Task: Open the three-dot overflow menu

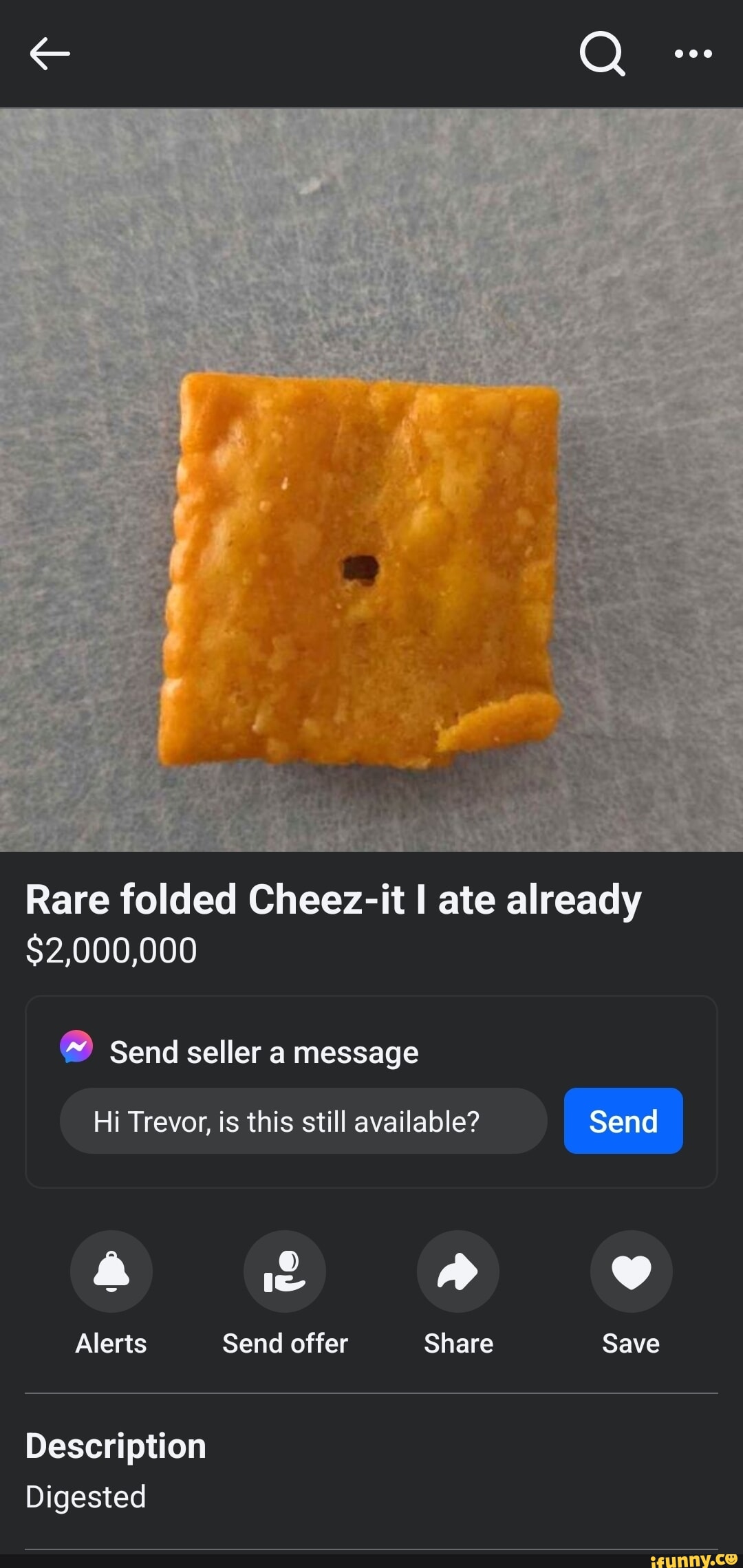Action: point(693,54)
